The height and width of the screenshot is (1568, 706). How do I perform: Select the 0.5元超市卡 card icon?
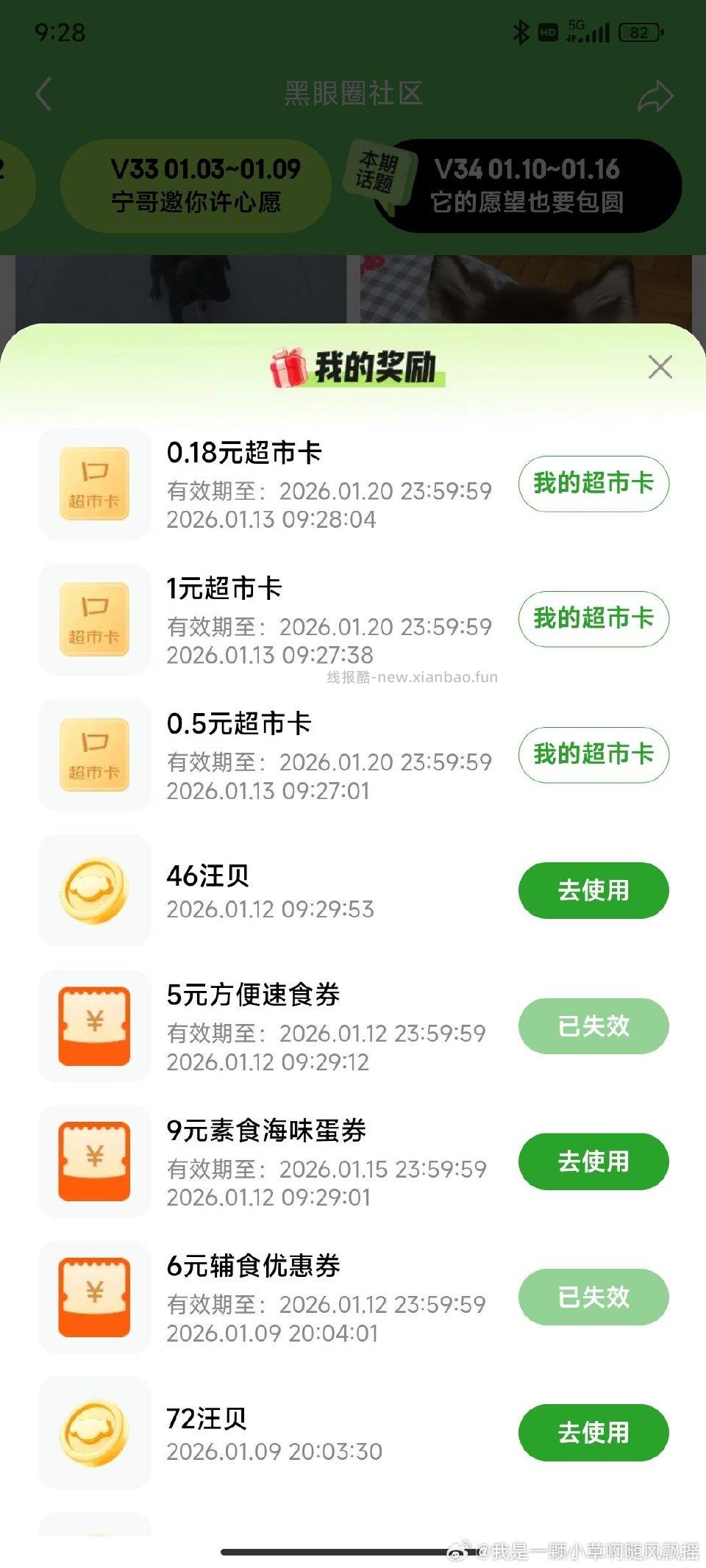(94, 755)
